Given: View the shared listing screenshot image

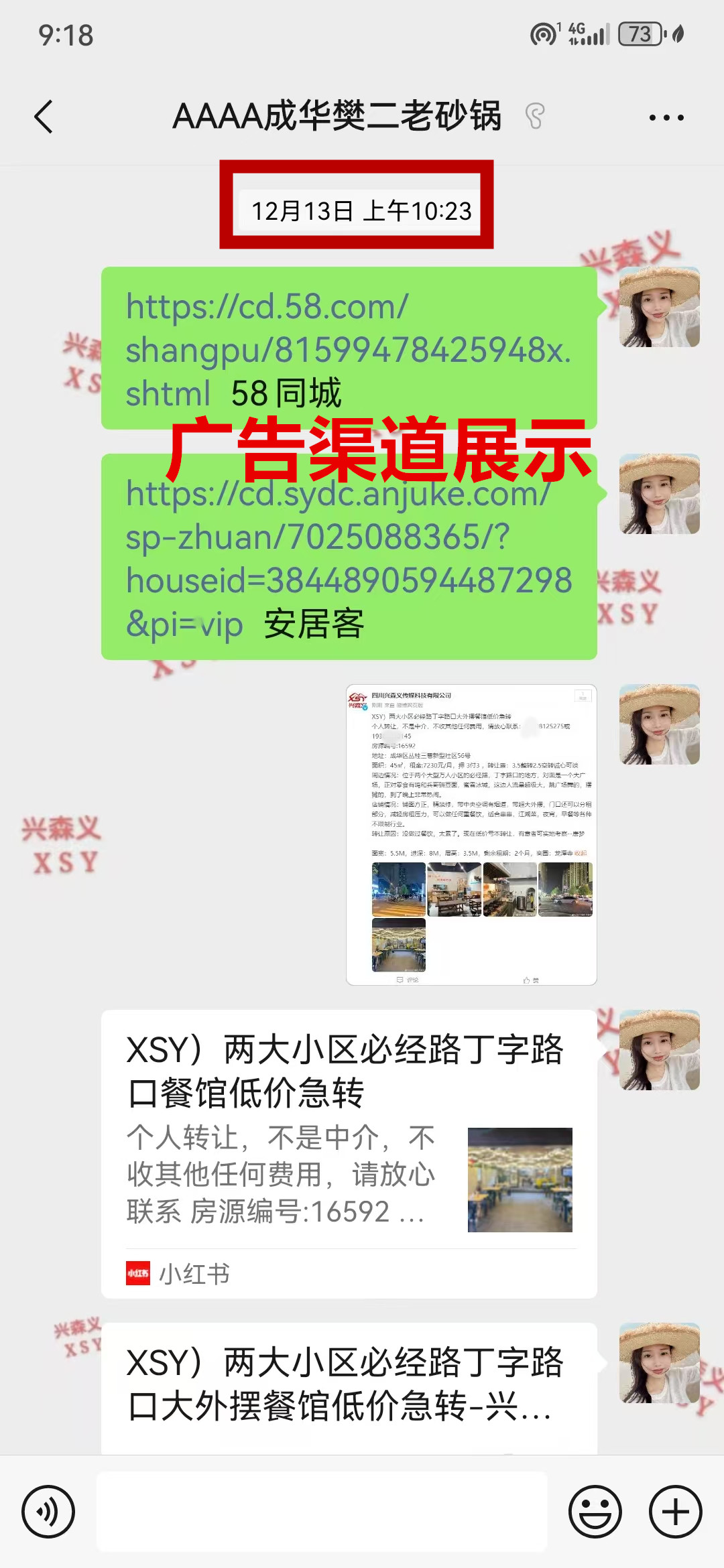Looking at the screenshot, I should (471, 834).
